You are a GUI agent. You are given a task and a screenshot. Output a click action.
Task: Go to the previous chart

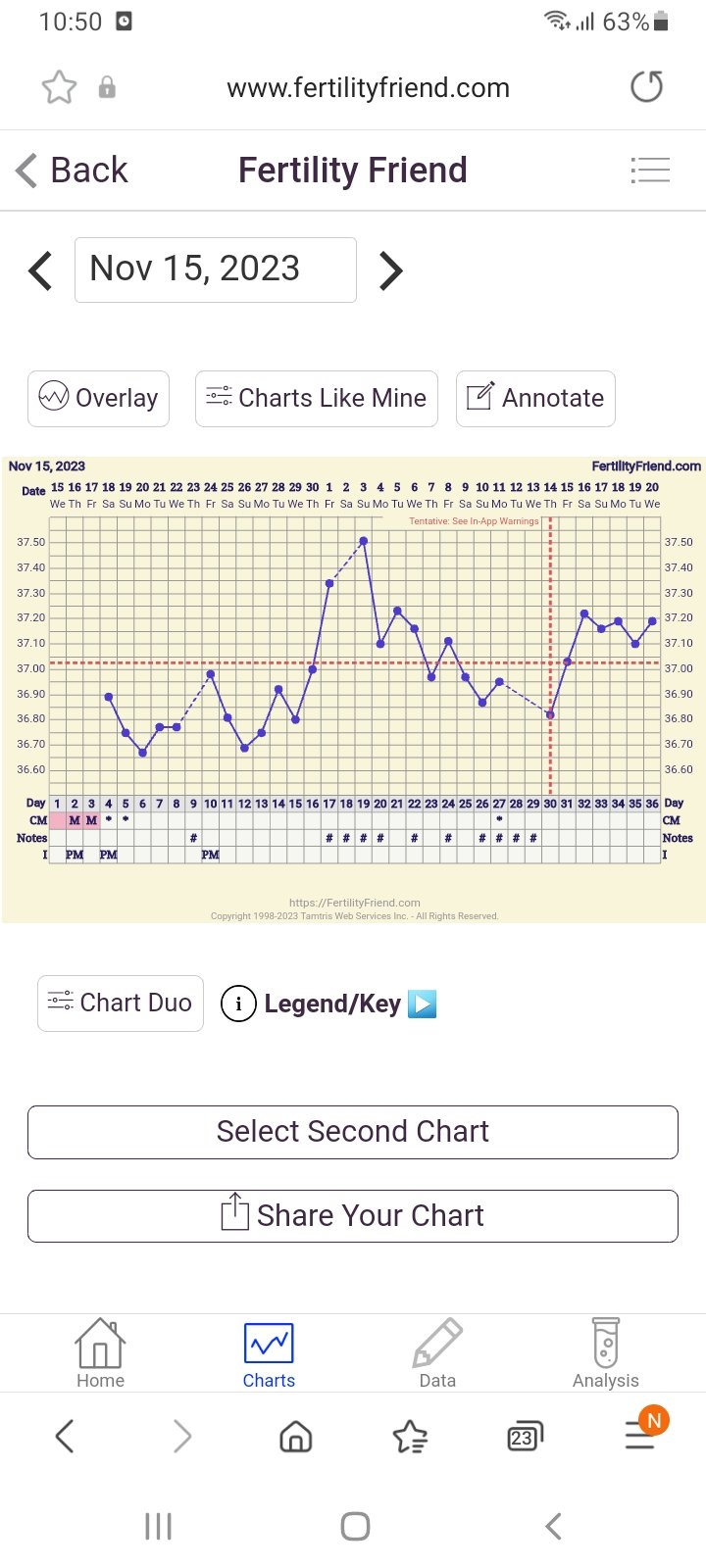pyautogui.click(x=40, y=270)
